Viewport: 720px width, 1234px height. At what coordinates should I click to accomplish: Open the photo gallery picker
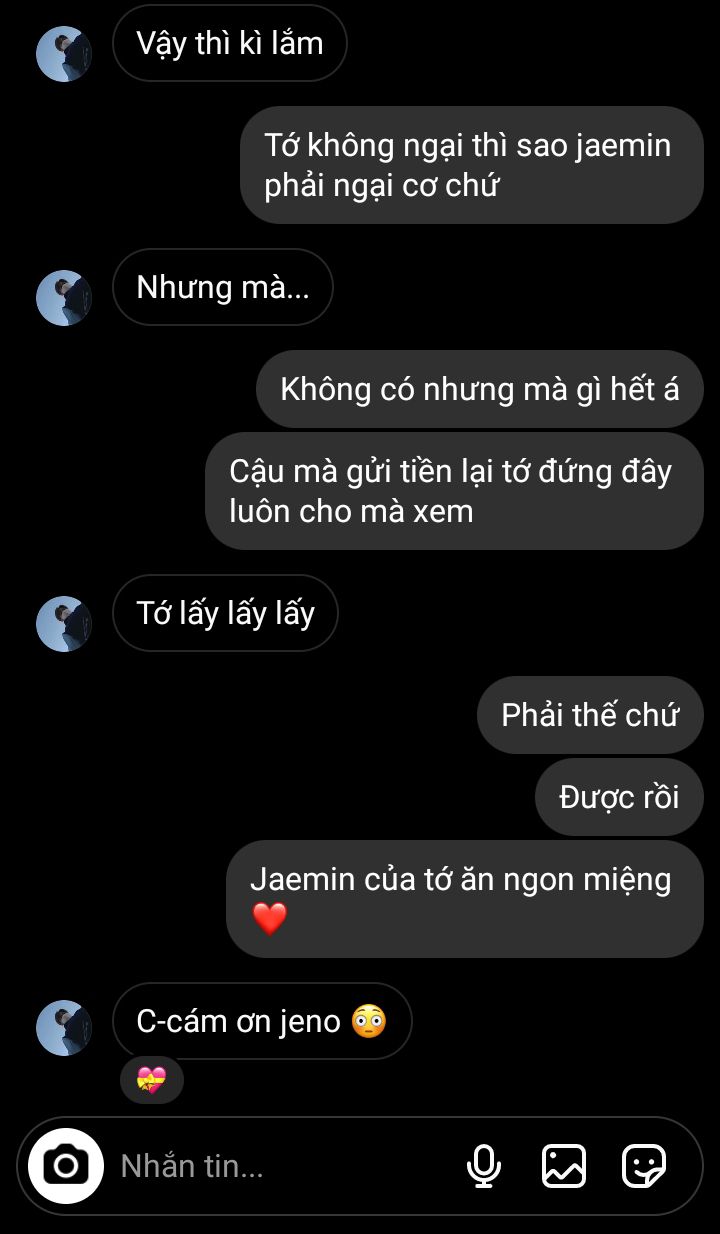564,1166
